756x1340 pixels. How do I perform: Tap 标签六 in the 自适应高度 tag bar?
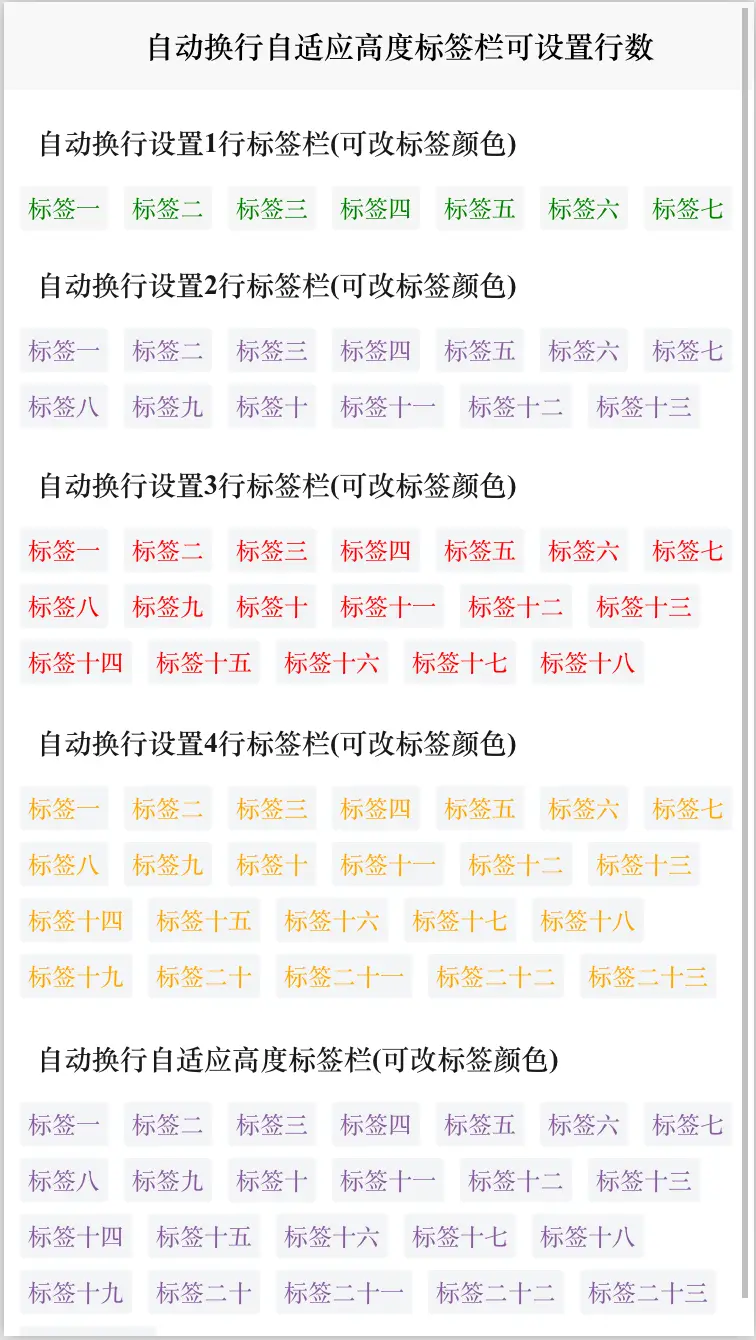(584, 1124)
